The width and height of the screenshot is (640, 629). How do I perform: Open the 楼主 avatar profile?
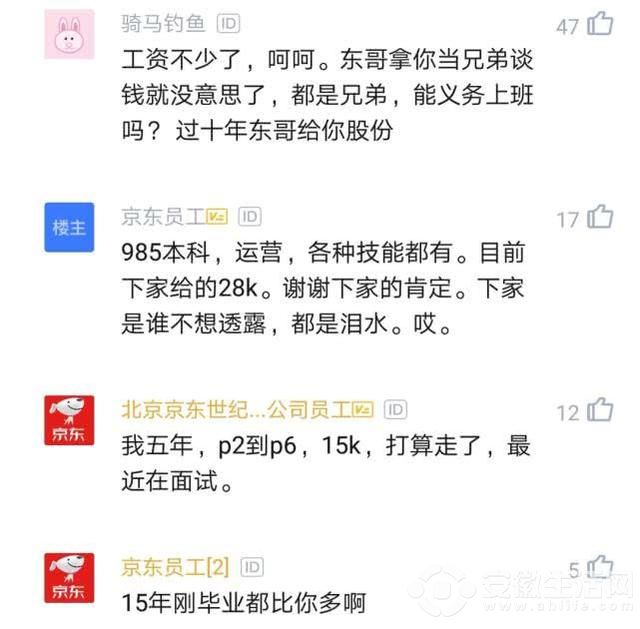pos(70,227)
